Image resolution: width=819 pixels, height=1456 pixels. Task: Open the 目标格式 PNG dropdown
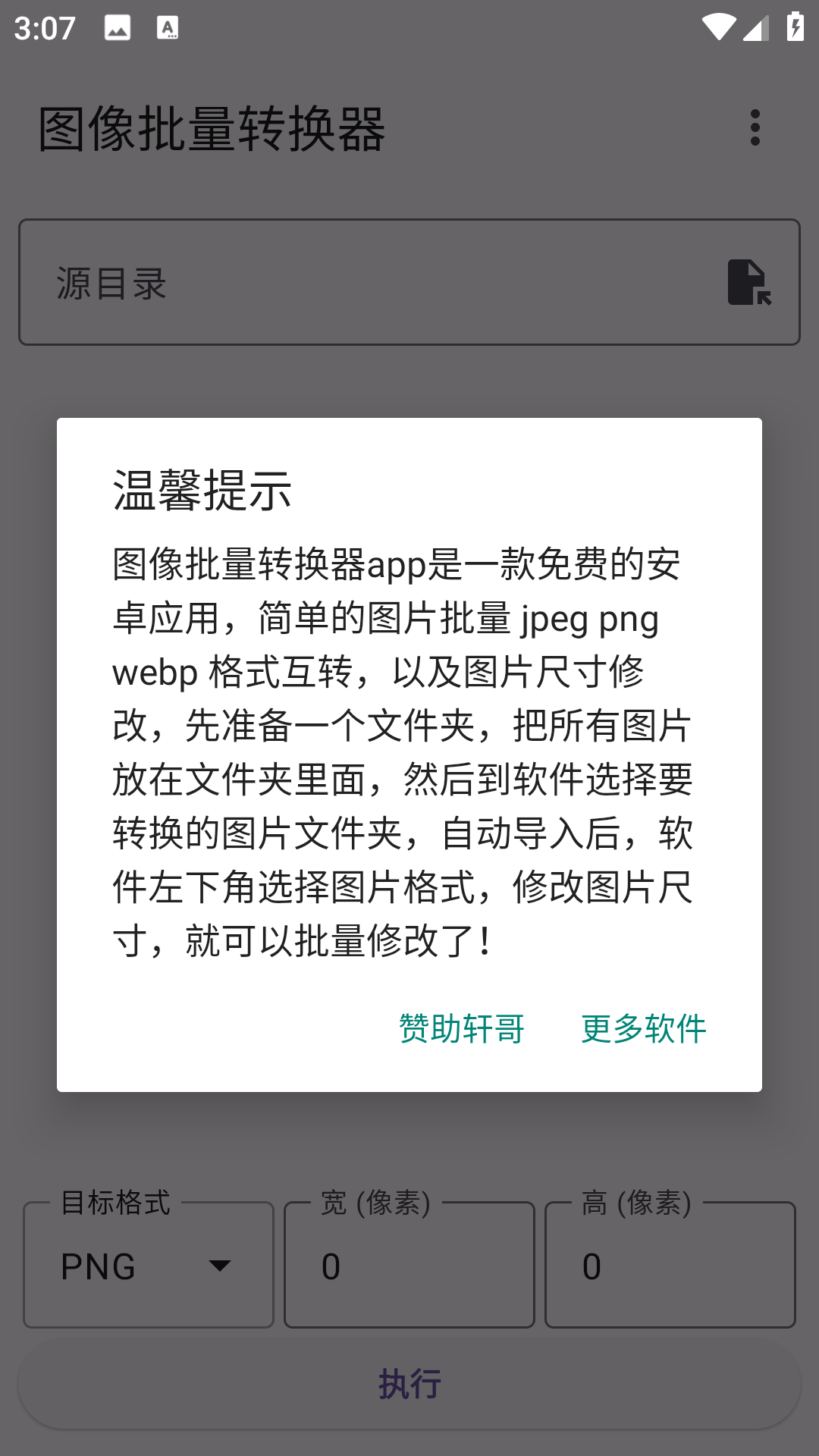pos(148,1265)
